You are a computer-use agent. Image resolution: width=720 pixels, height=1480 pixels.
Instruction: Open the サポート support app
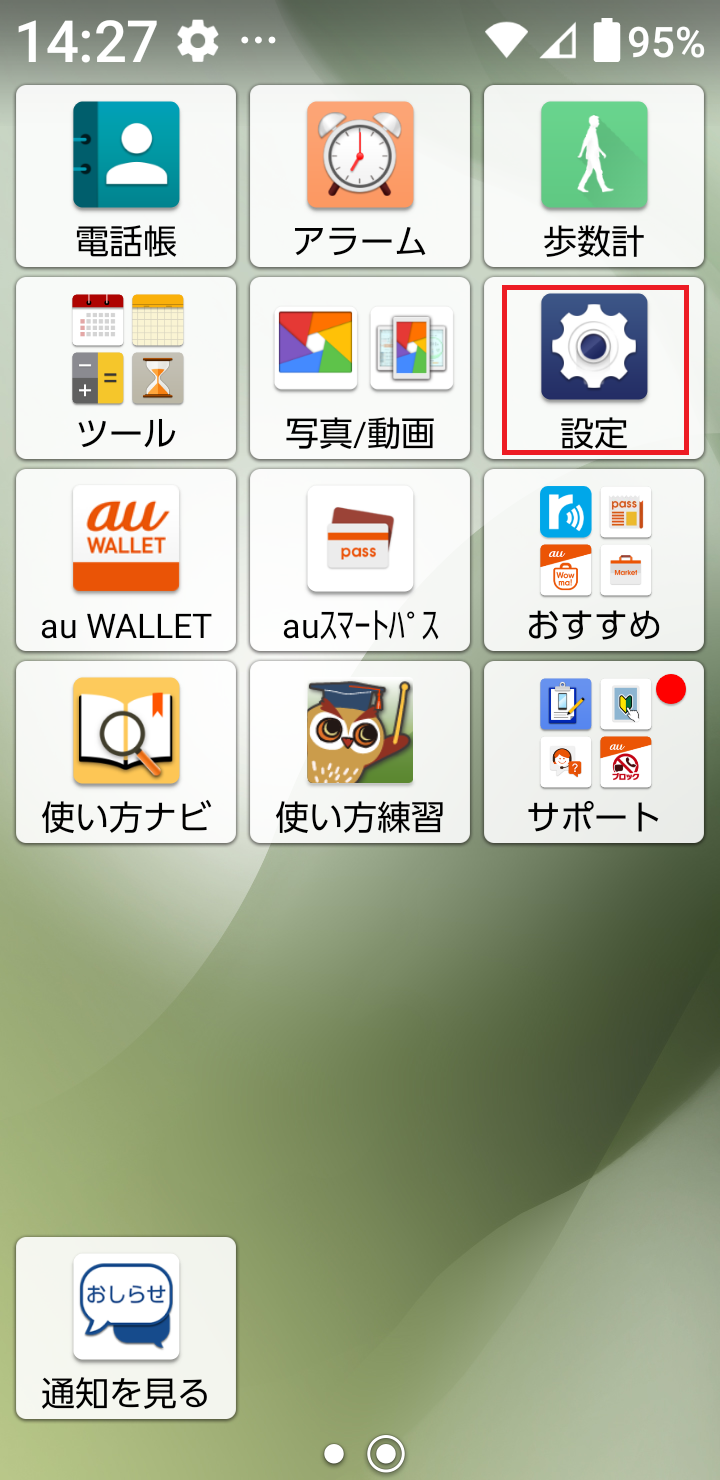[x=593, y=752]
